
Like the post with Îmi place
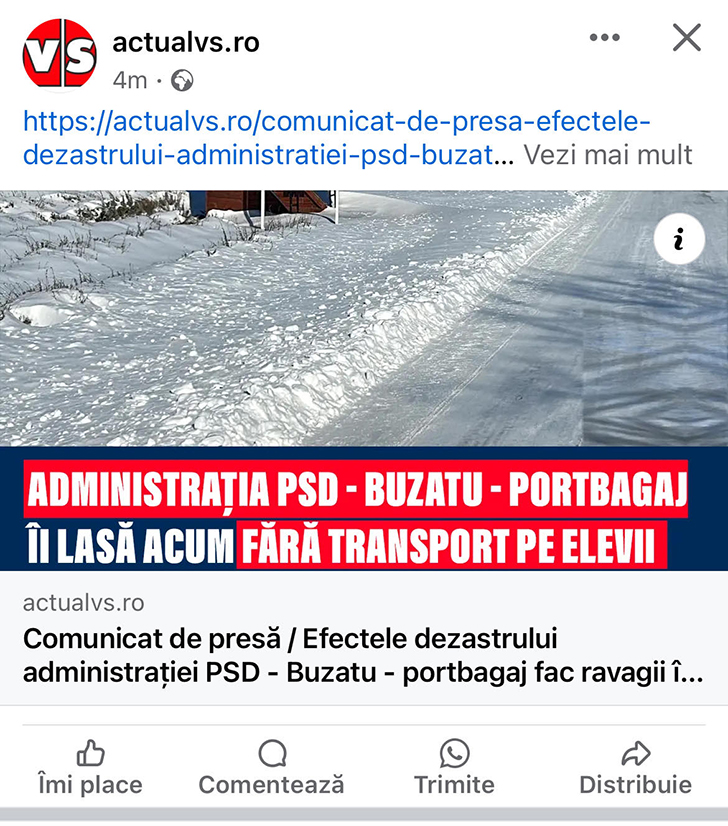coord(90,768)
